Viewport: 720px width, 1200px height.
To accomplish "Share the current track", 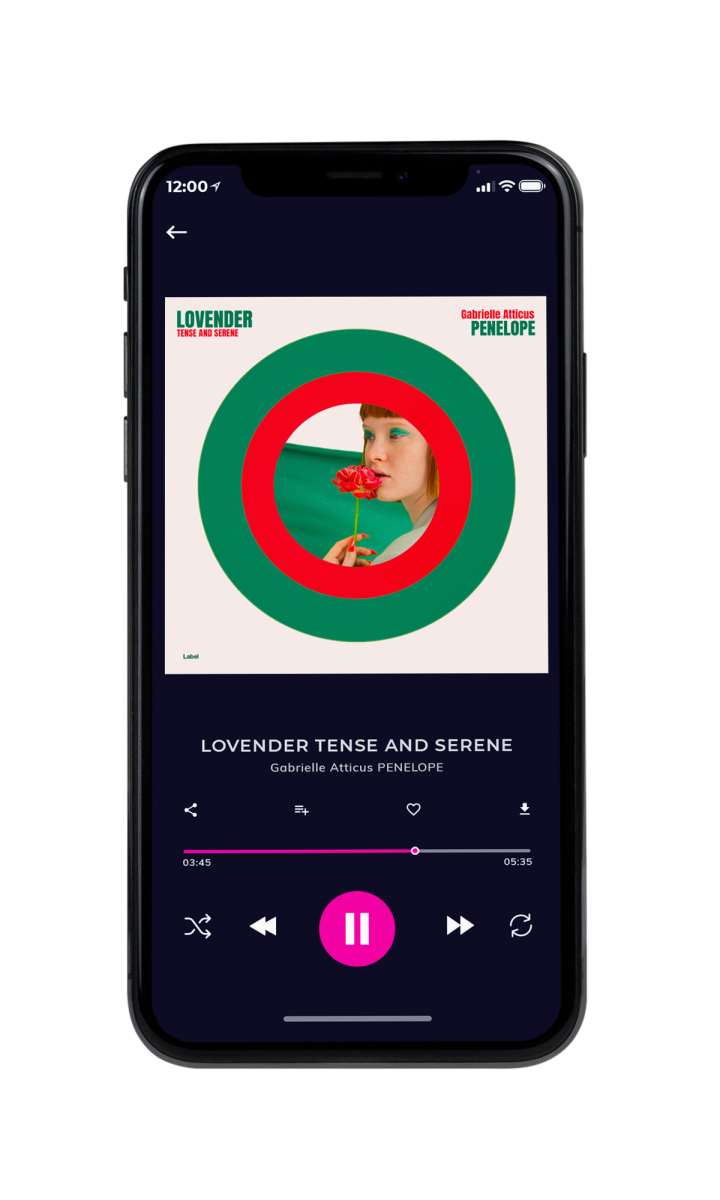I will (x=191, y=810).
